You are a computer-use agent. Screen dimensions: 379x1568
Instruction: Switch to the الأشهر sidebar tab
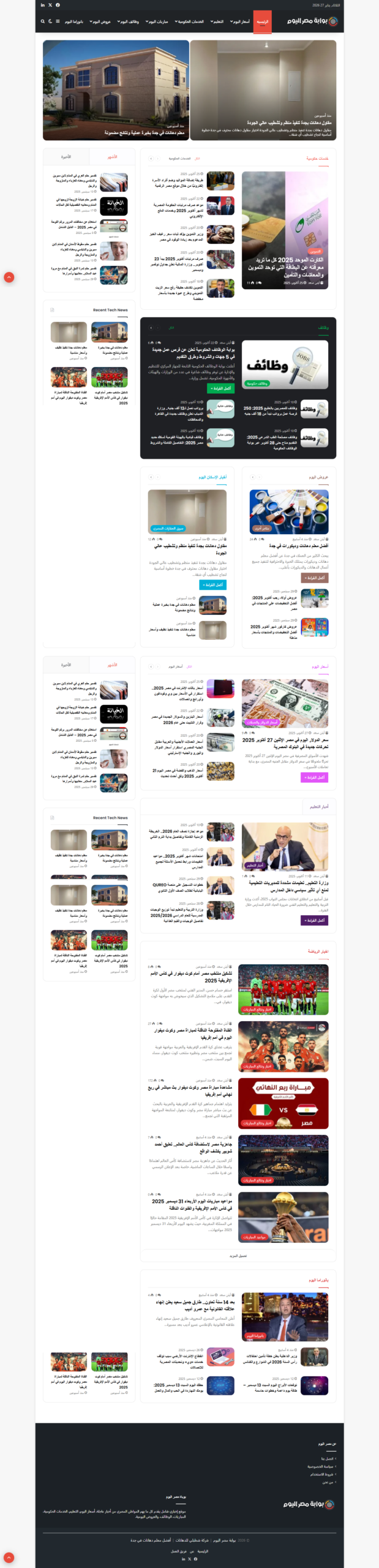[x=112, y=157]
